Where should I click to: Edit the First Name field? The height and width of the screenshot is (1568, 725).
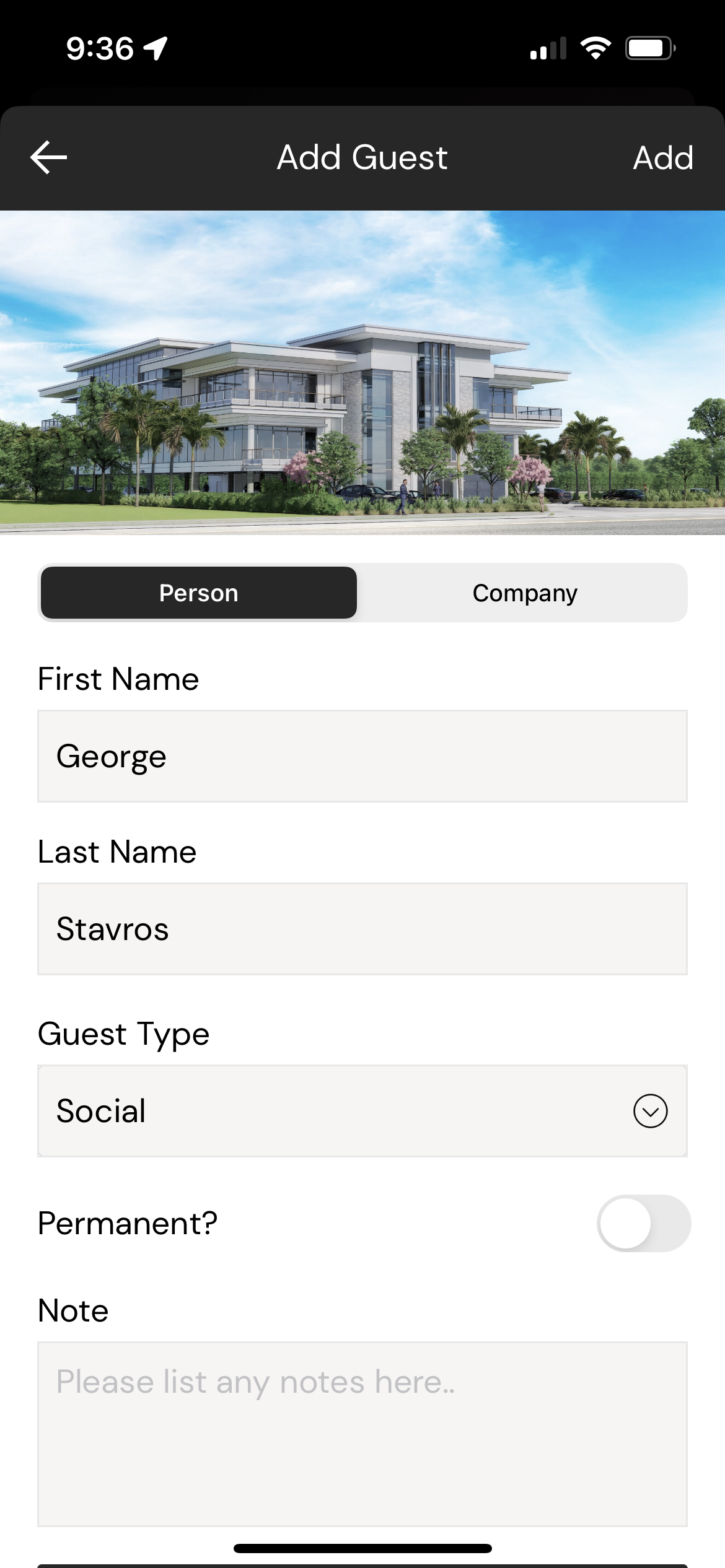point(362,756)
